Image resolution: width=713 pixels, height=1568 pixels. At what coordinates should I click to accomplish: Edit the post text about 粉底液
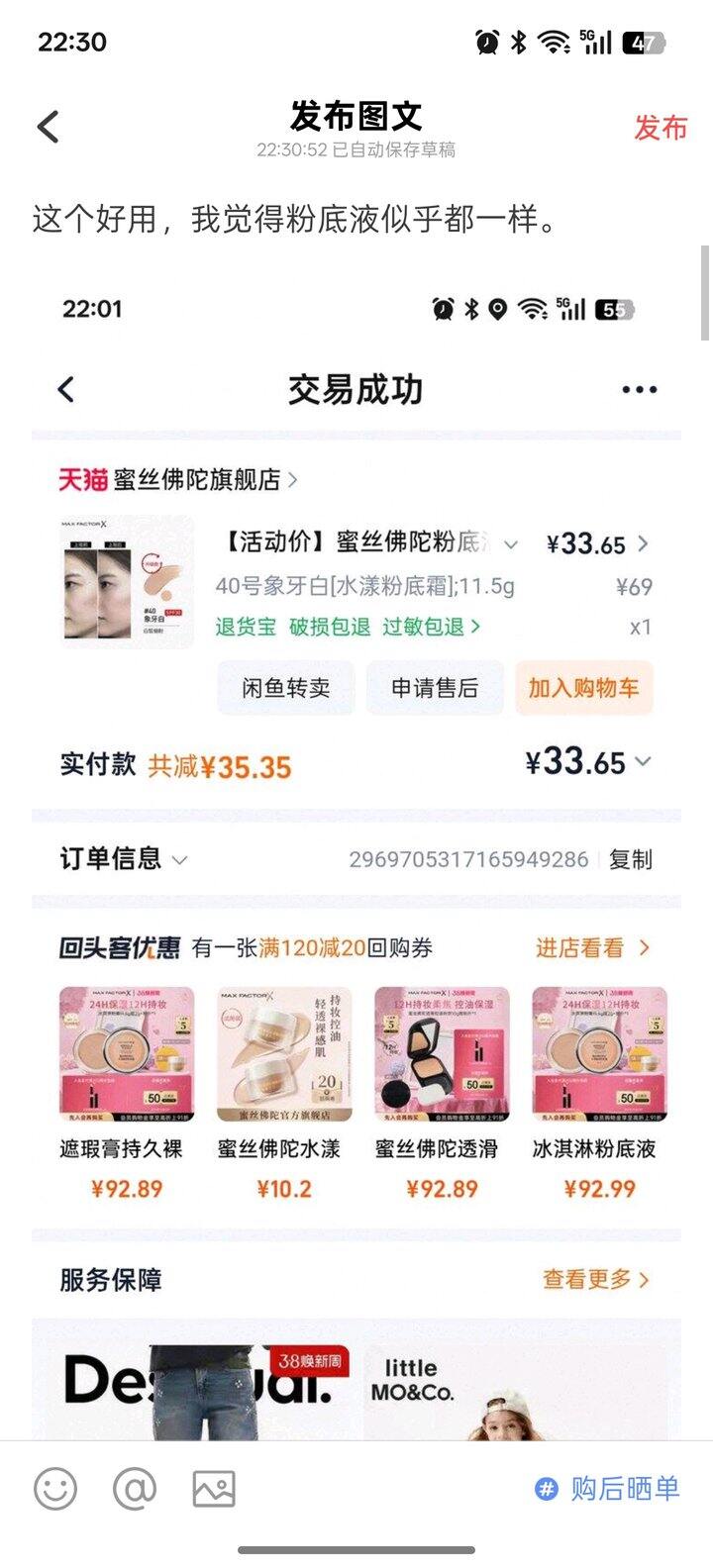(x=295, y=219)
